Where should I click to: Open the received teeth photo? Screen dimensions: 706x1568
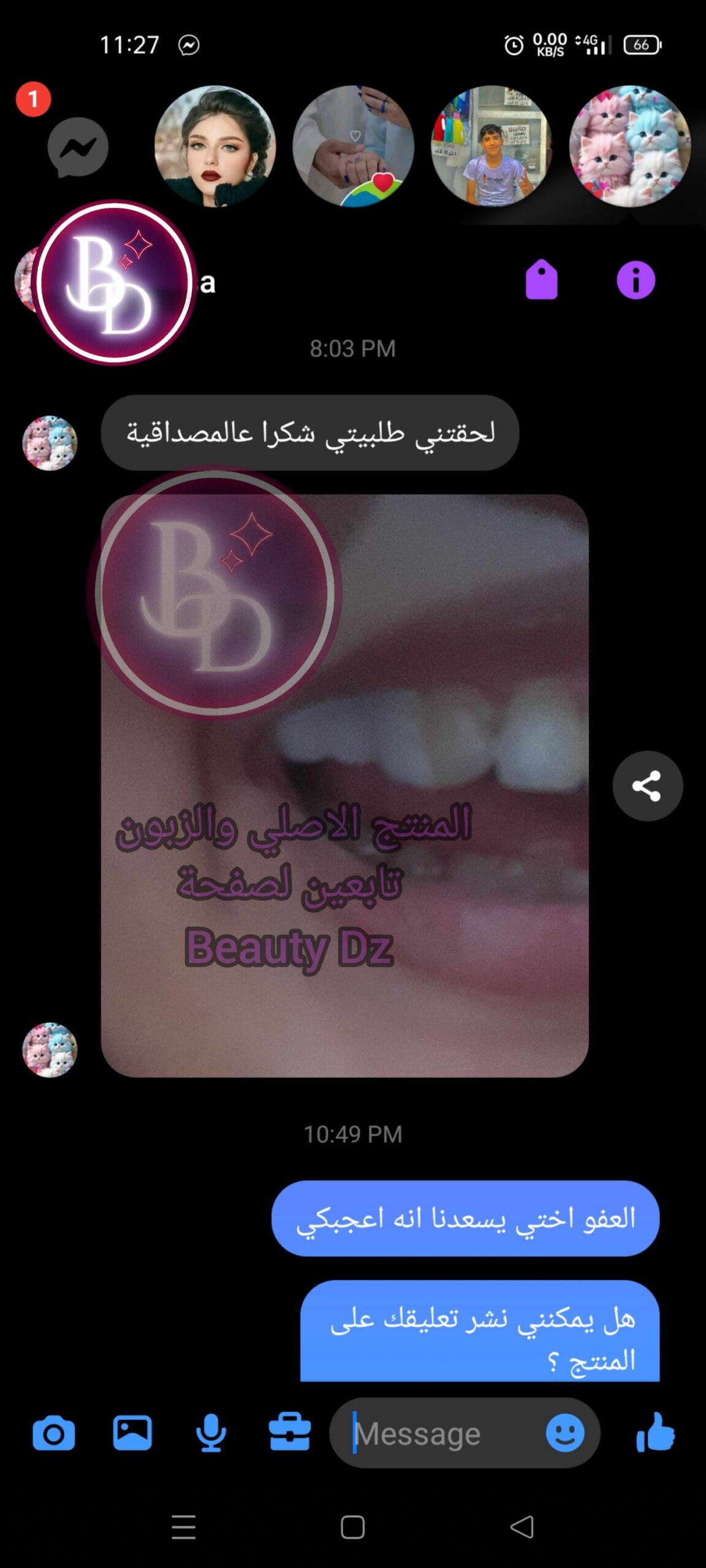tap(345, 786)
